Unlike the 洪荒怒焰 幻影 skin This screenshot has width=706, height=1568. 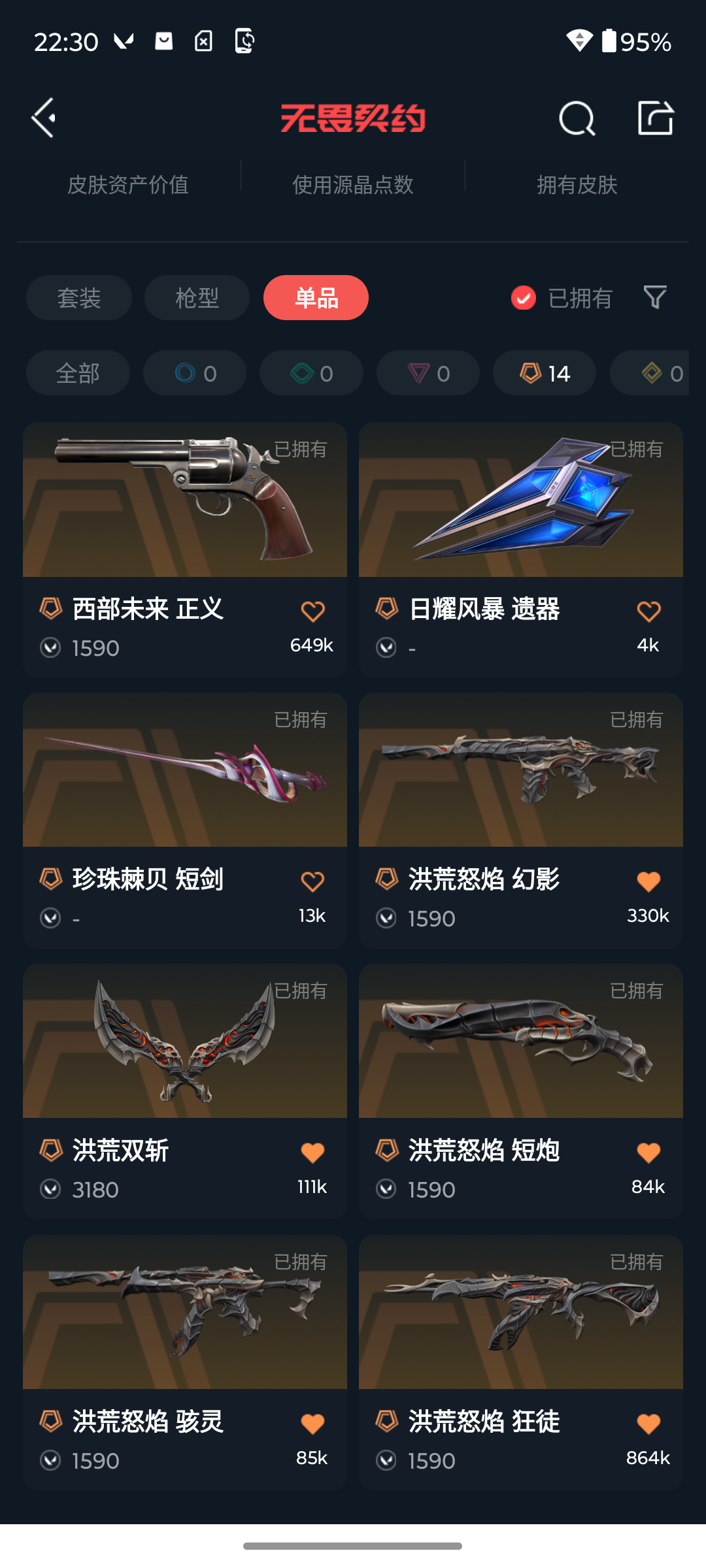click(648, 882)
